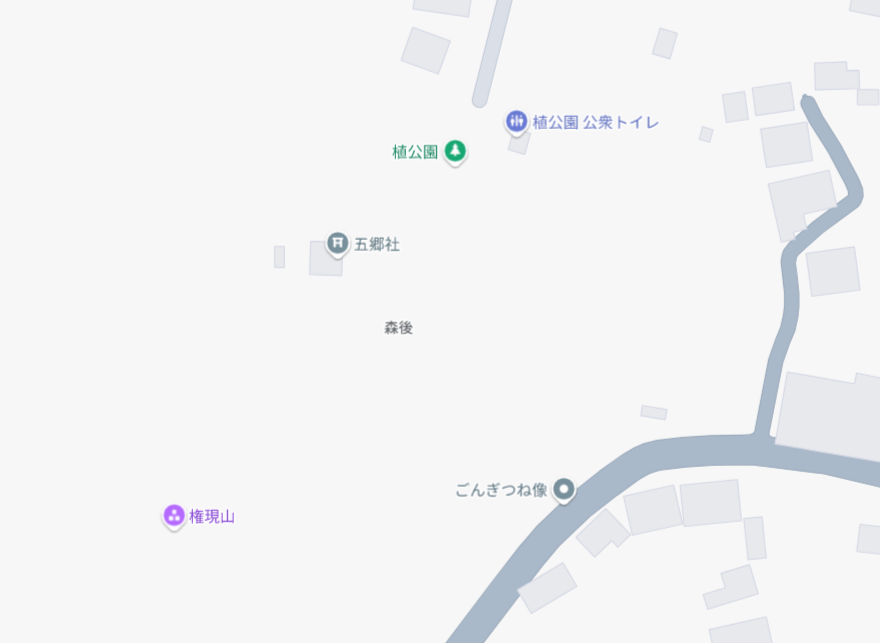Select the 権現山 map marker
Screen dimensions: 880x643
coord(174,516)
